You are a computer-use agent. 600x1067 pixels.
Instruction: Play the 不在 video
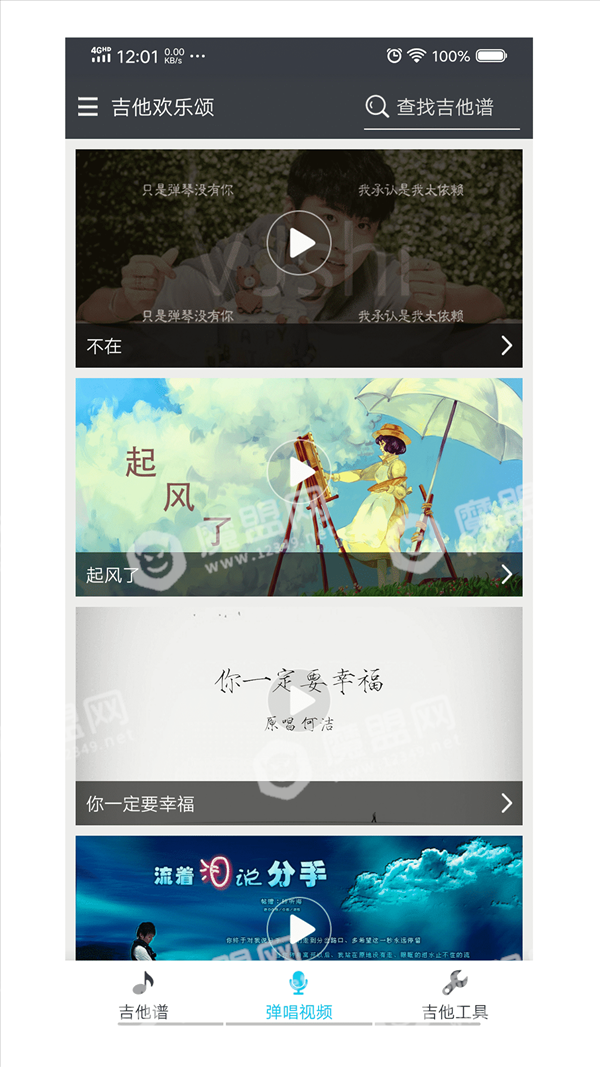[x=299, y=242]
